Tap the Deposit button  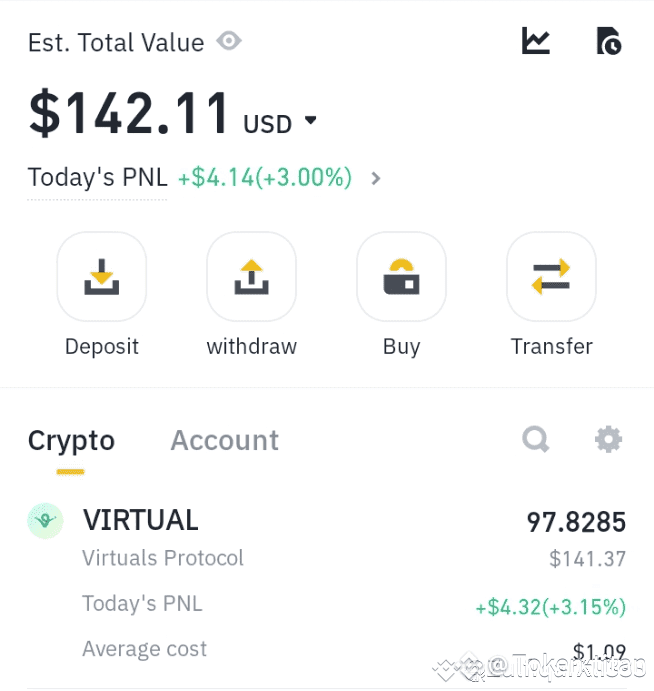(x=102, y=277)
